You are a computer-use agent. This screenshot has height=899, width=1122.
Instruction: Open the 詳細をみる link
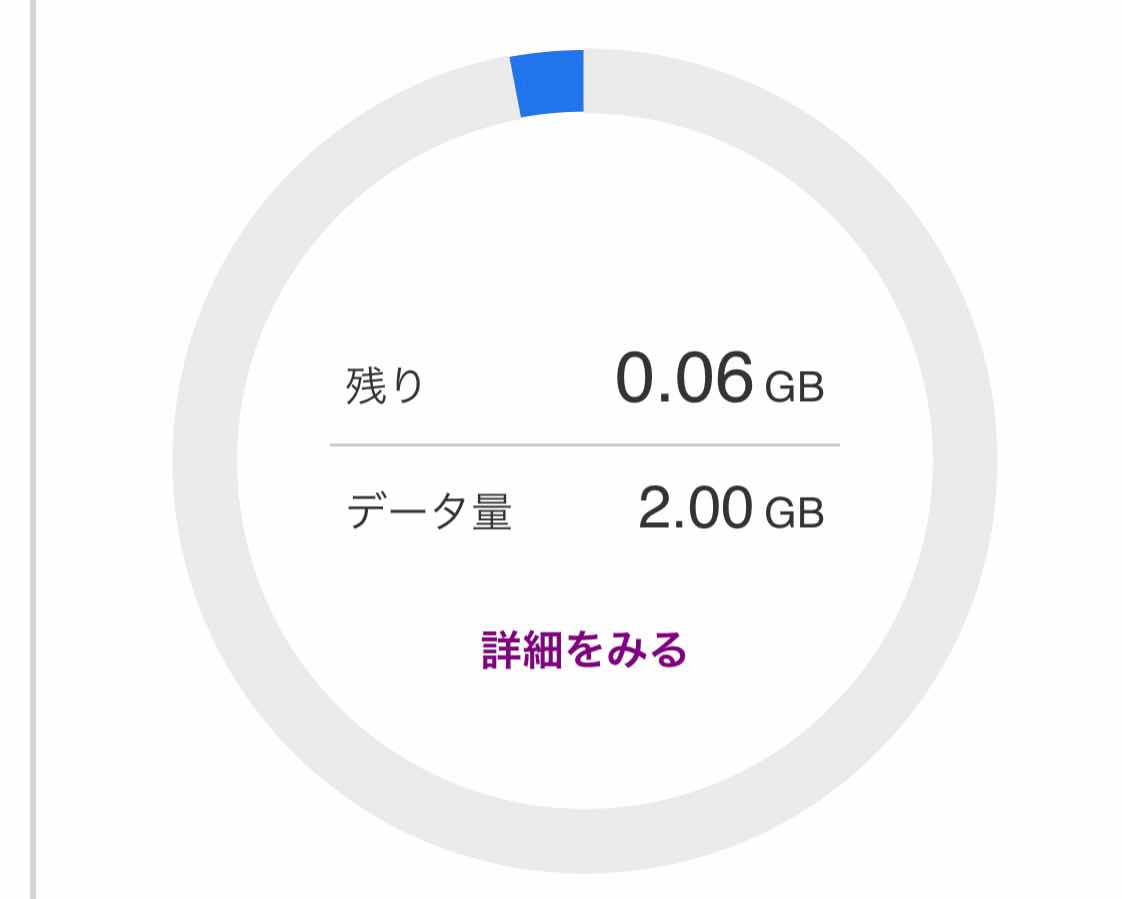(x=584, y=650)
